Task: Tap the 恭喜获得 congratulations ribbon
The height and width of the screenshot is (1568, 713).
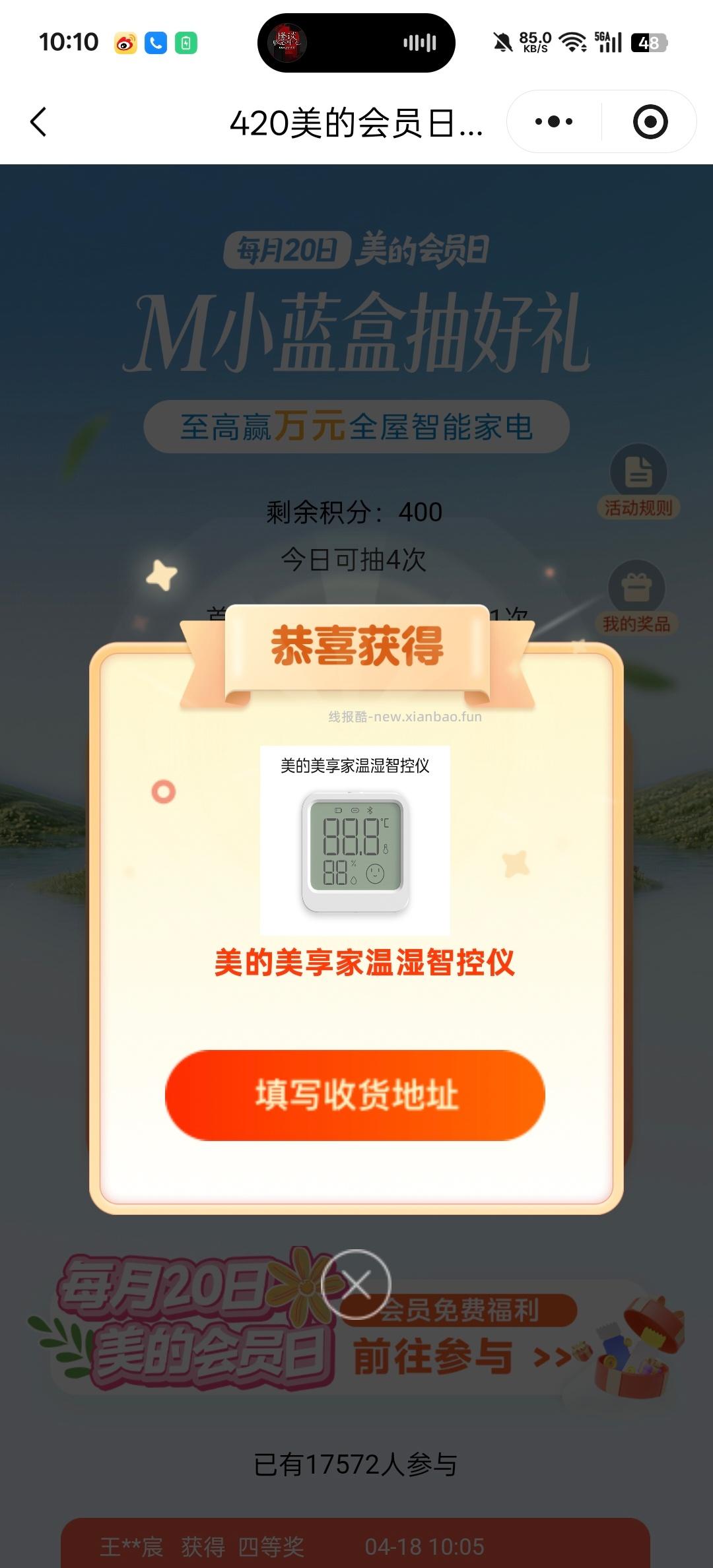Action: (356, 645)
